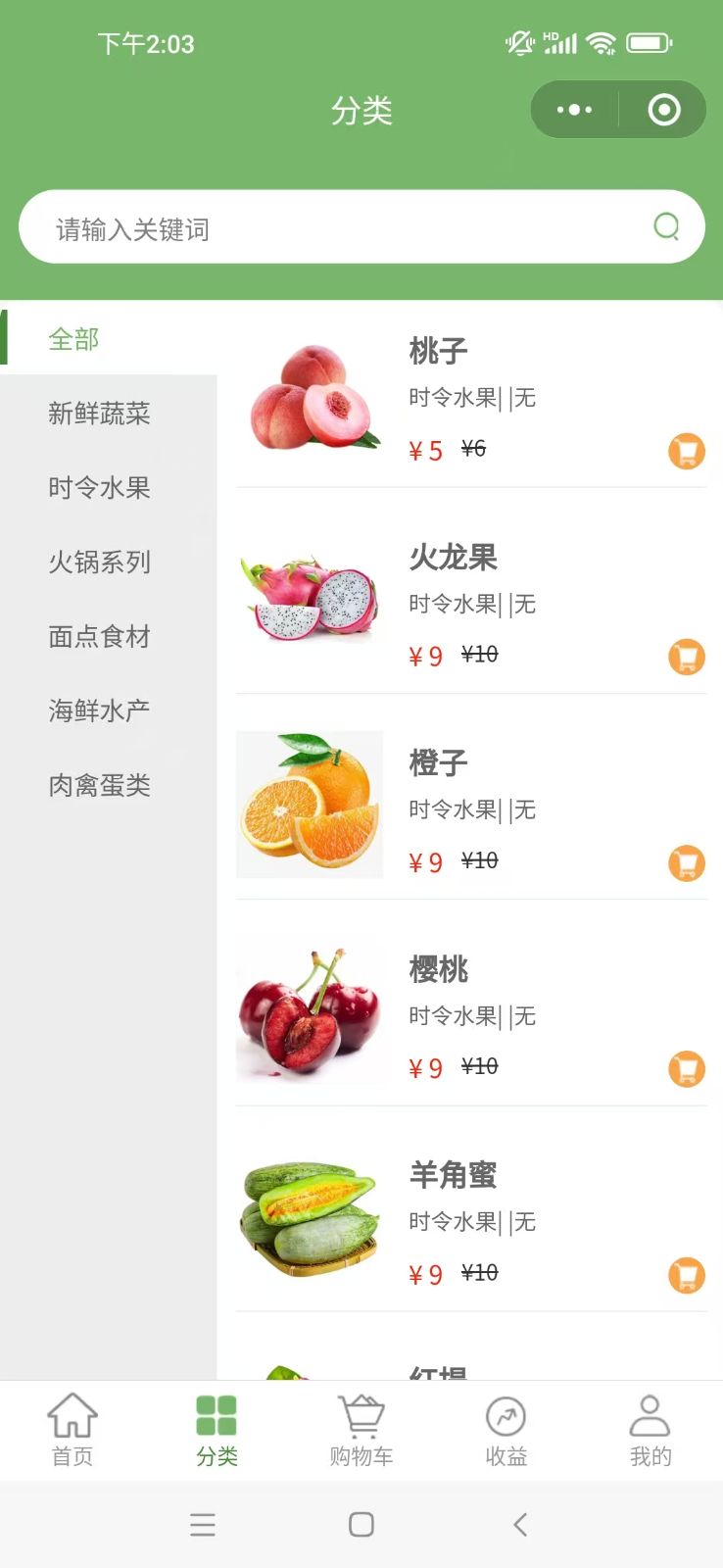
Task: Close the mini program via the circle icon
Action: tap(663, 110)
